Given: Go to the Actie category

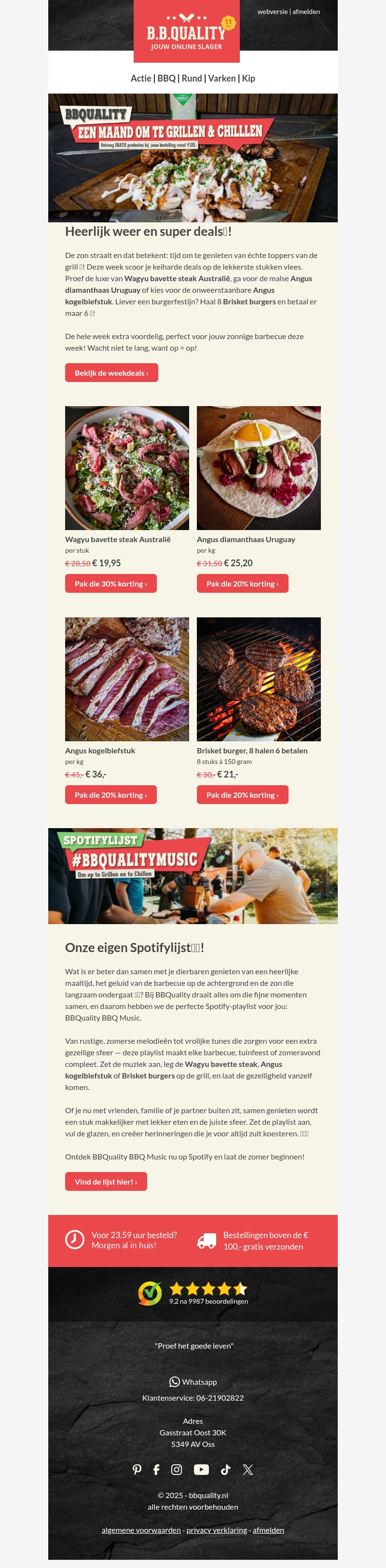Looking at the screenshot, I should click(140, 79).
